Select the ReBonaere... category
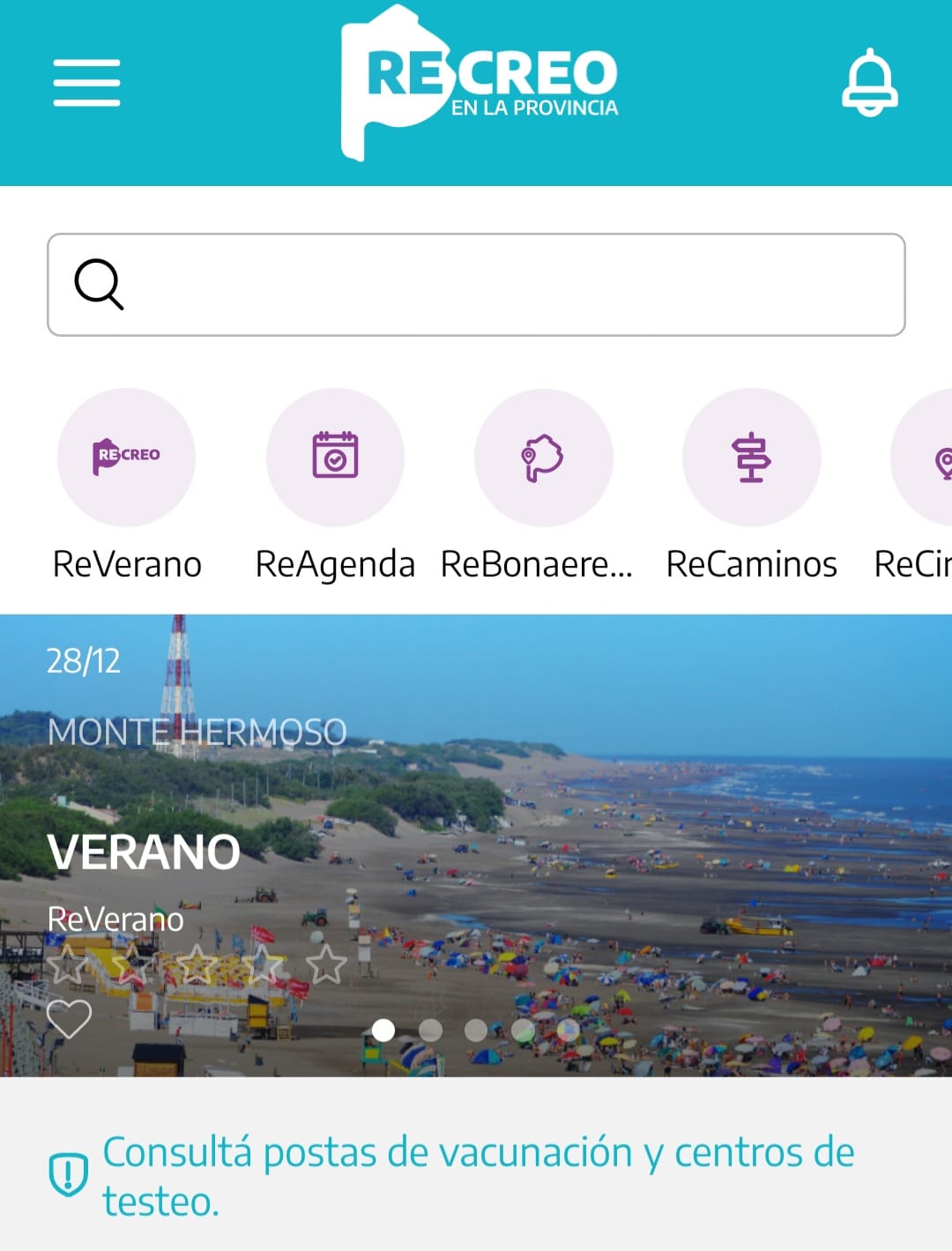Screen dimensions: 952x1251 coord(543,458)
